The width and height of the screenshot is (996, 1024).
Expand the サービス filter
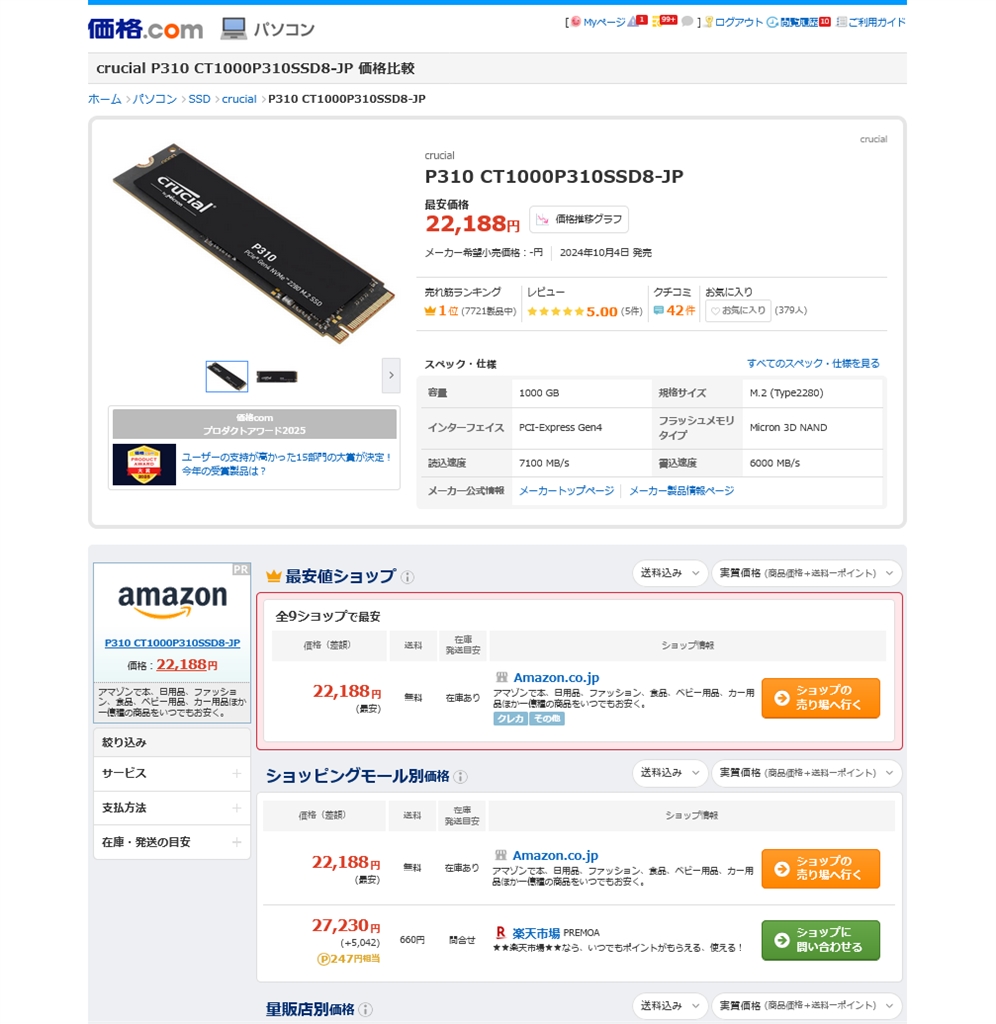tap(171, 773)
